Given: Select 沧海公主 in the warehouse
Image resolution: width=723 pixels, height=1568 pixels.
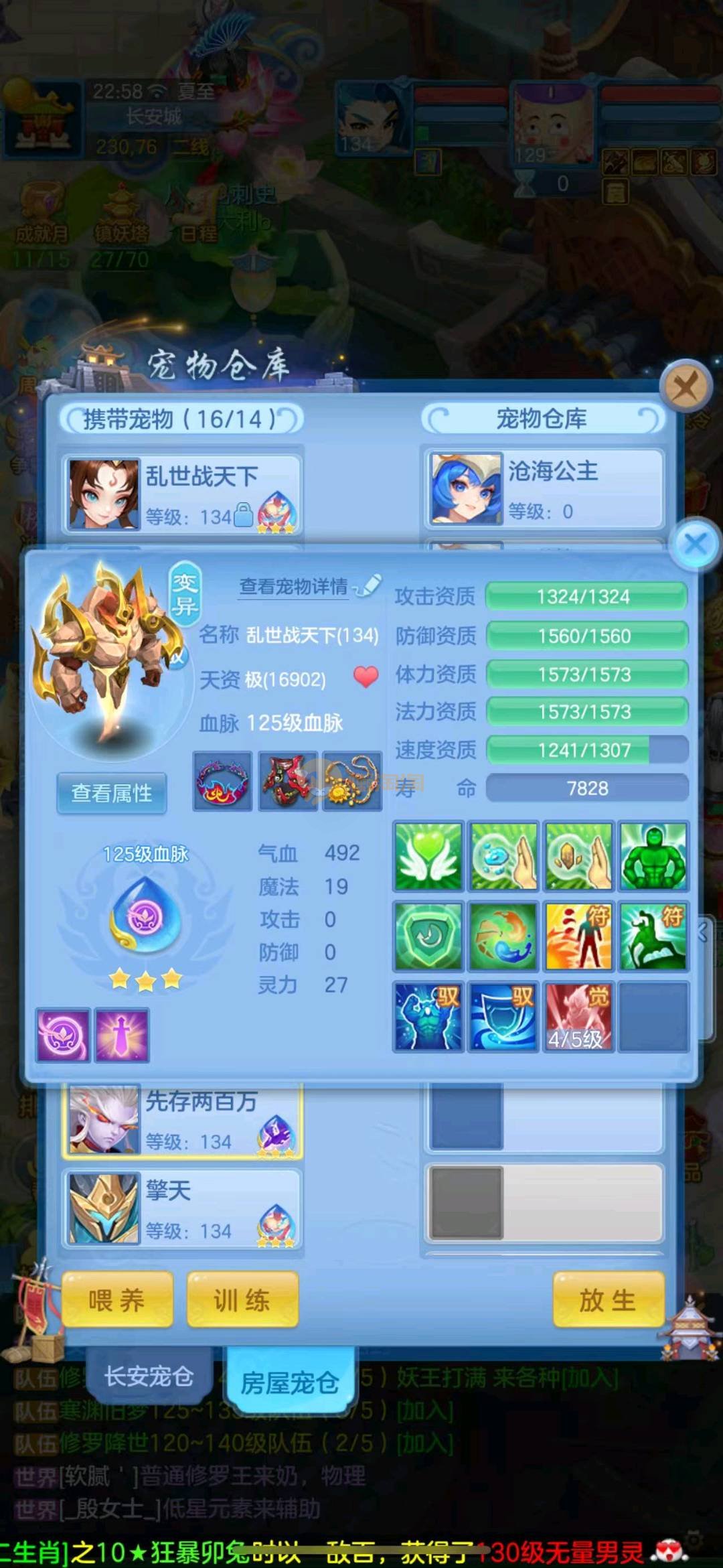Looking at the screenshot, I should tap(544, 488).
